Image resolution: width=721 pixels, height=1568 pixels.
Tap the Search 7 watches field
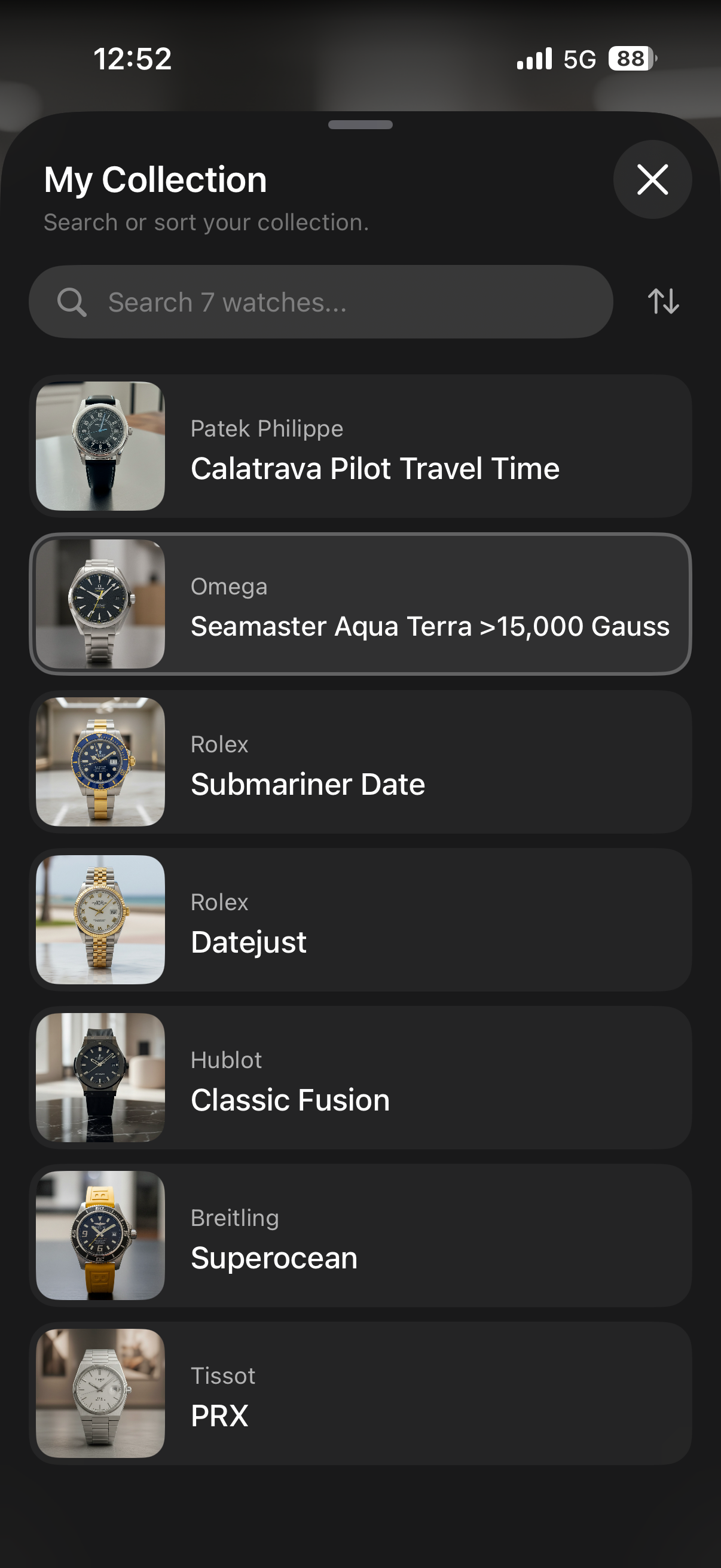[x=320, y=302]
